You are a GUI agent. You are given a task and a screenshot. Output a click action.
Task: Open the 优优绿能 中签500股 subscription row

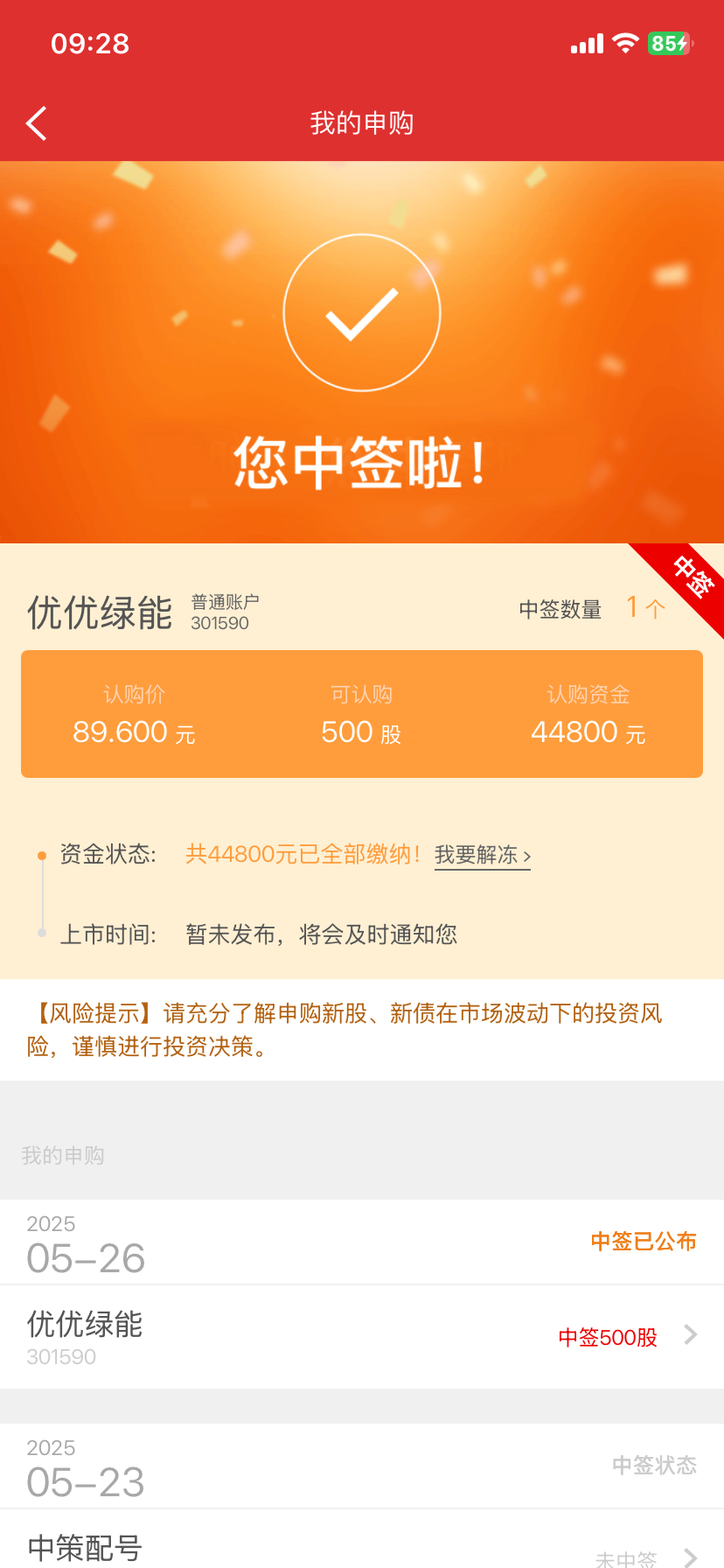pos(362,1337)
